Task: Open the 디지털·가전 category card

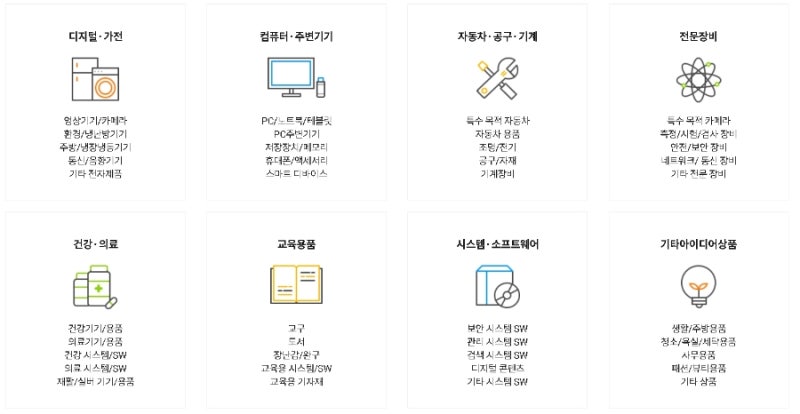Action: 95,103
